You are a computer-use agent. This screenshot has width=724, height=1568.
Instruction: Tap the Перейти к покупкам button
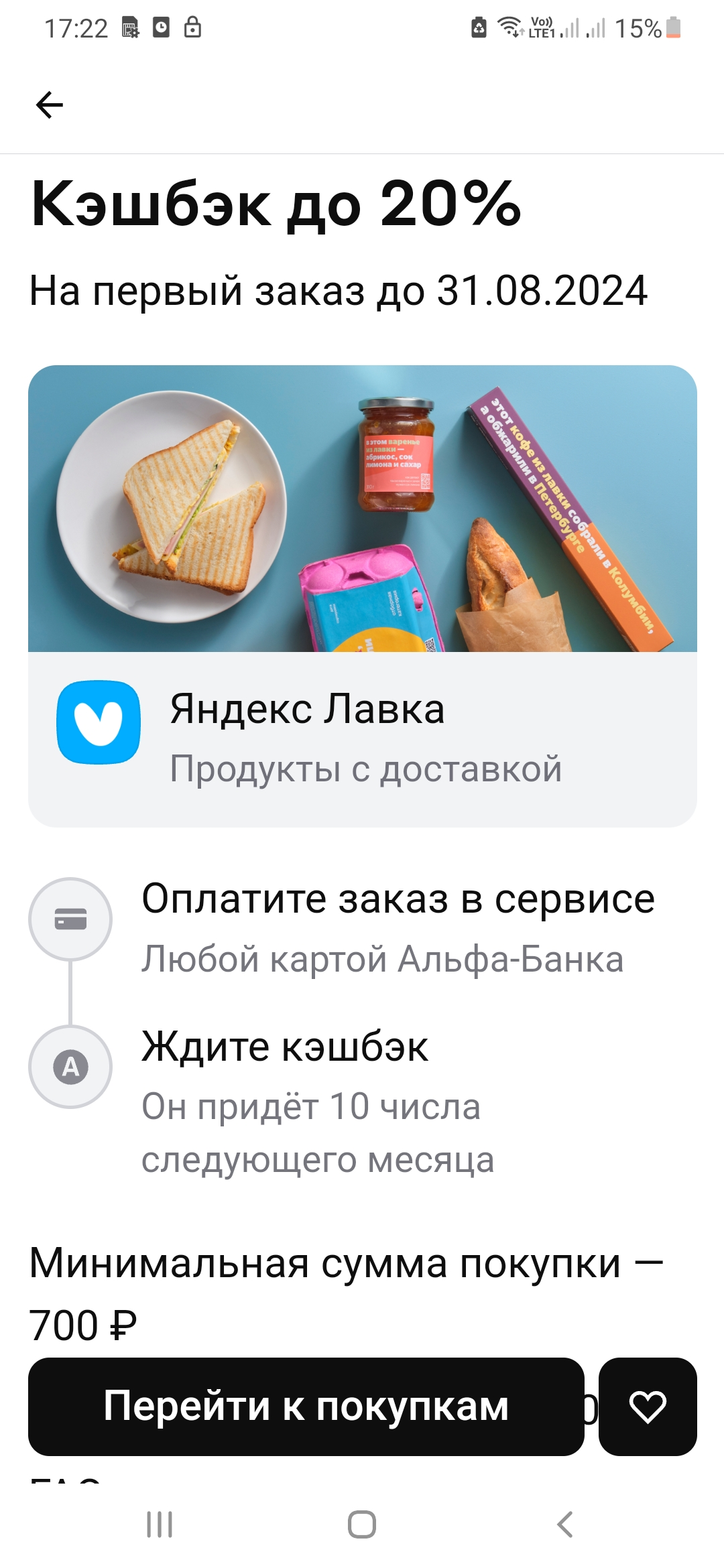(306, 1407)
